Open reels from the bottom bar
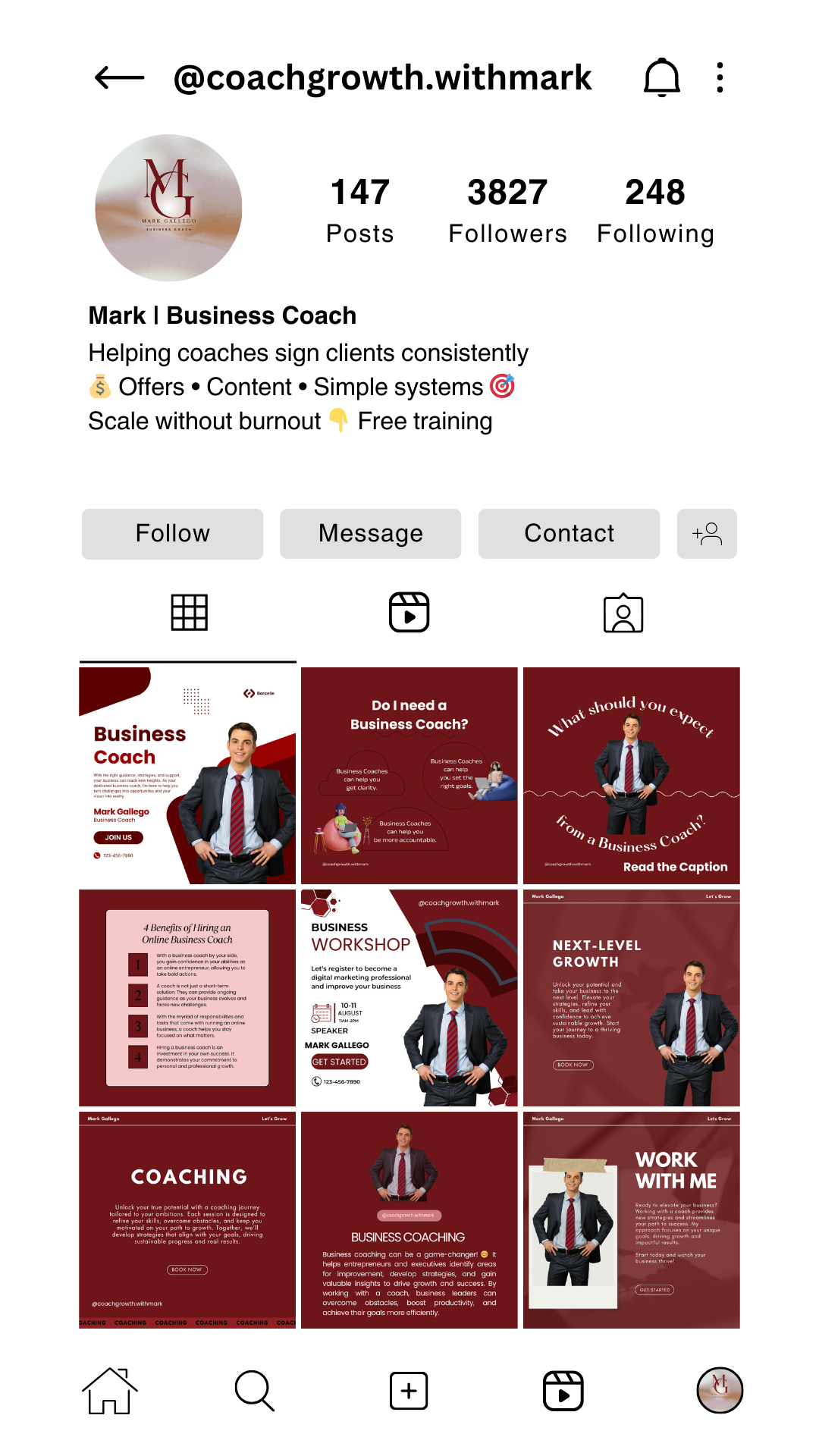The height and width of the screenshot is (1456, 819). (563, 1391)
